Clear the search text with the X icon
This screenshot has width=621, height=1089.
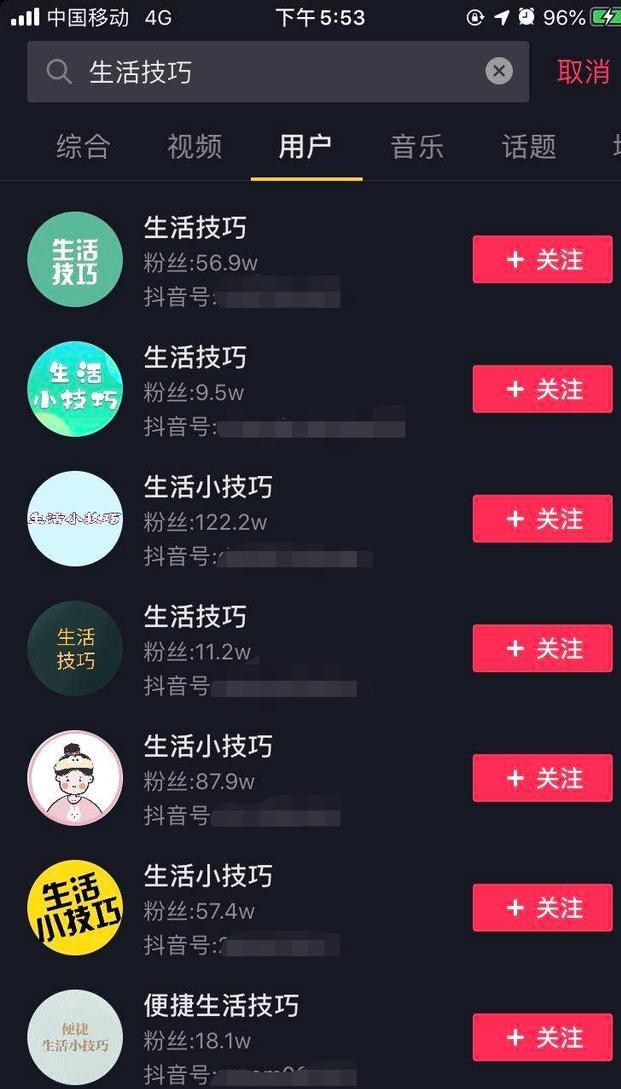tap(499, 71)
